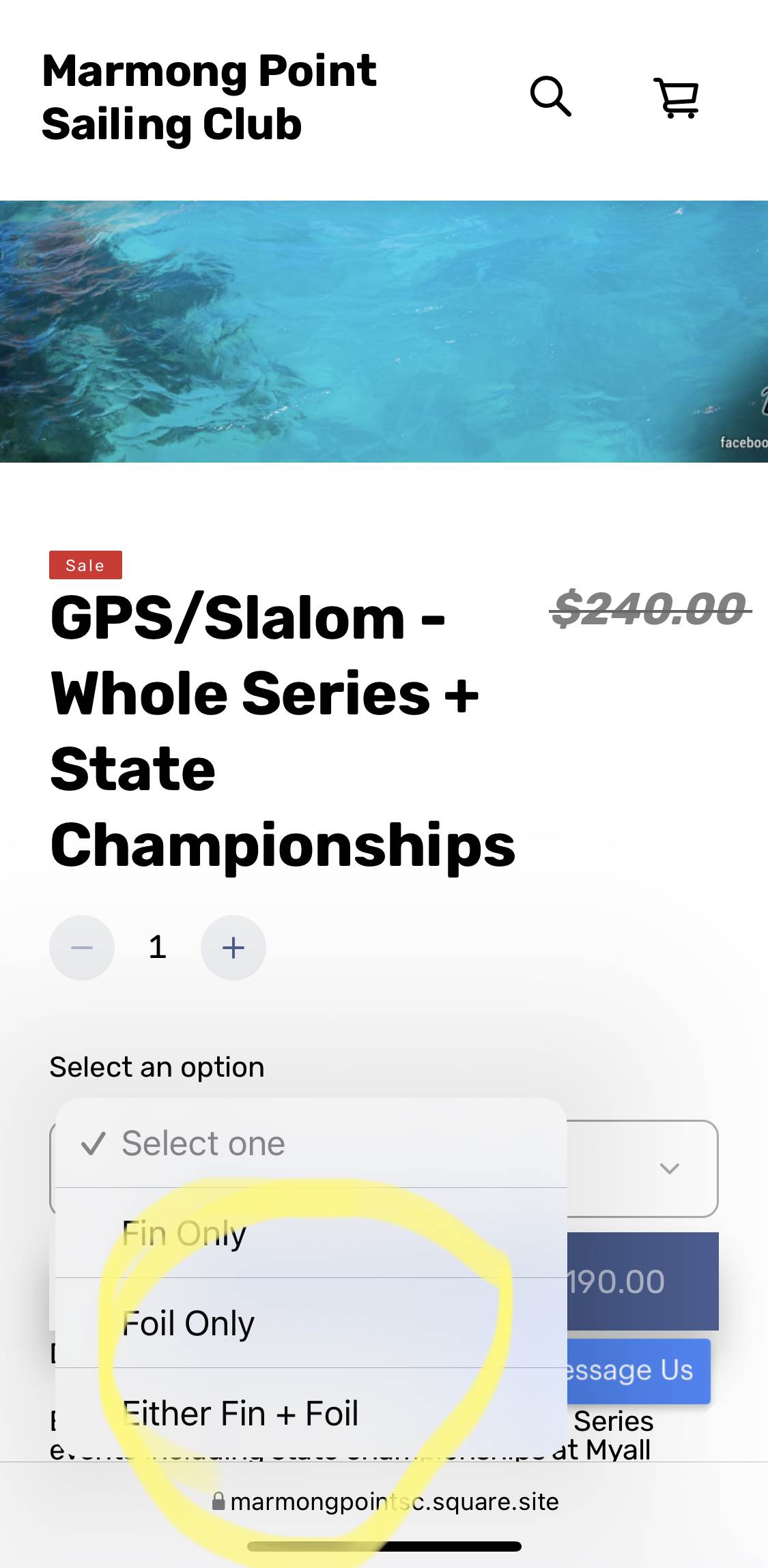Tap the marmongpointsc.square.site address bar
This screenshot has height=1568, width=768.
click(386, 1501)
